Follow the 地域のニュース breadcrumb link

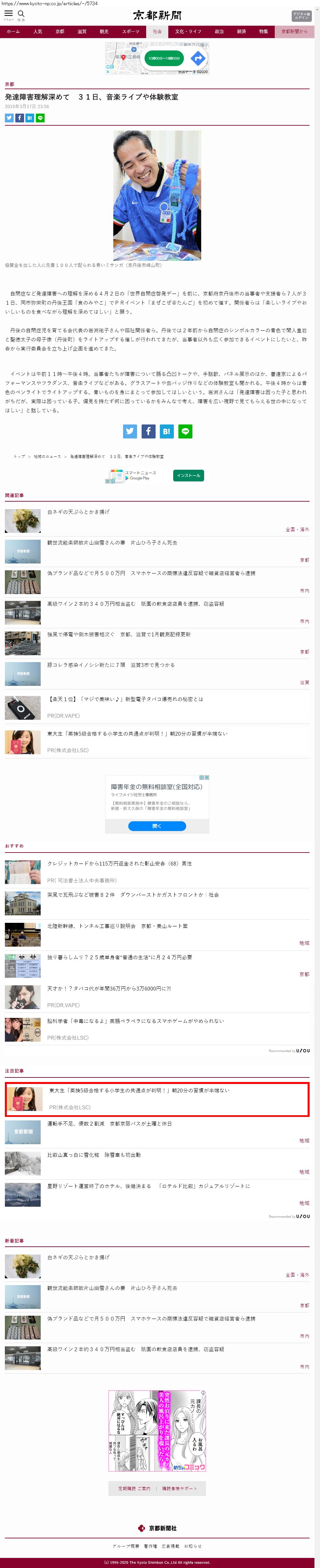pos(48,456)
